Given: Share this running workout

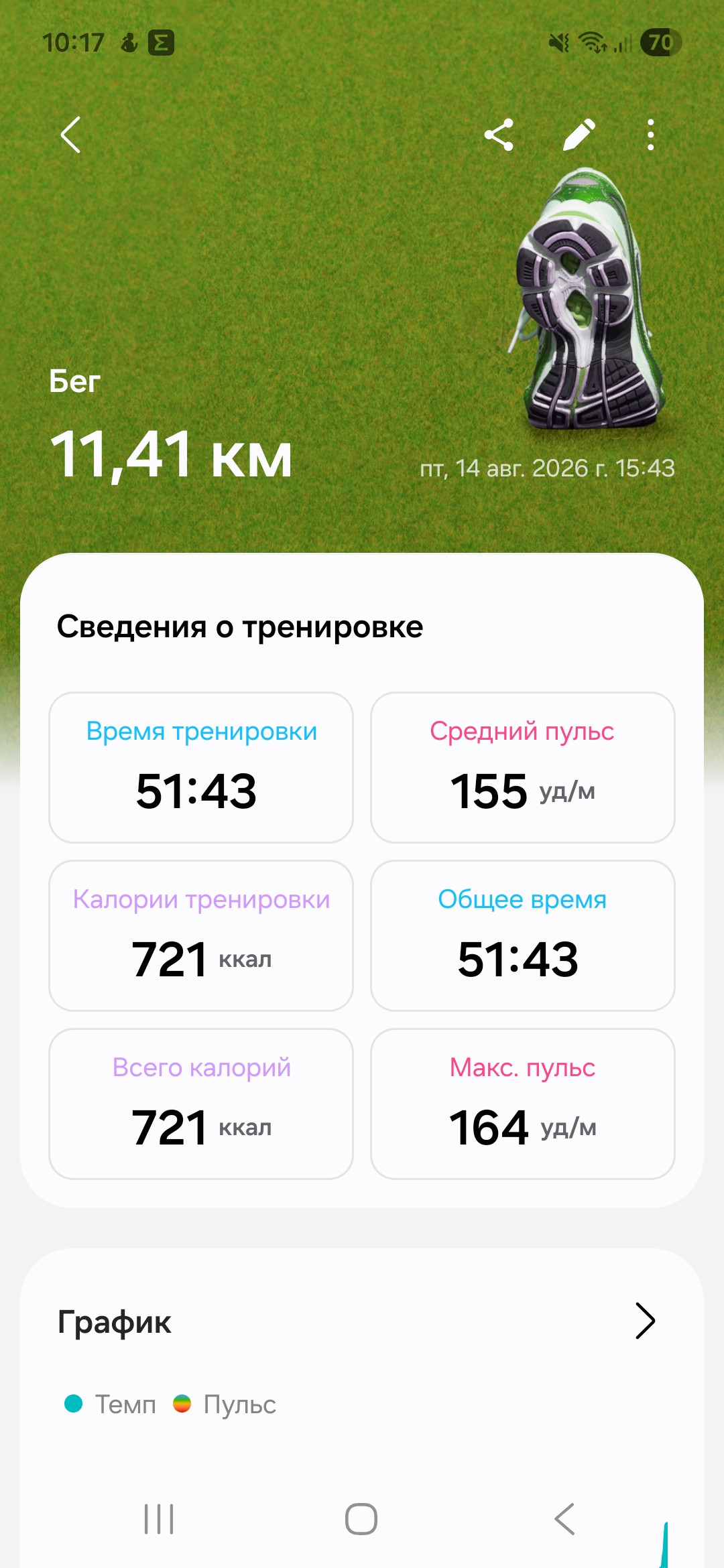Looking at the screenshot, I should [499, 135].
